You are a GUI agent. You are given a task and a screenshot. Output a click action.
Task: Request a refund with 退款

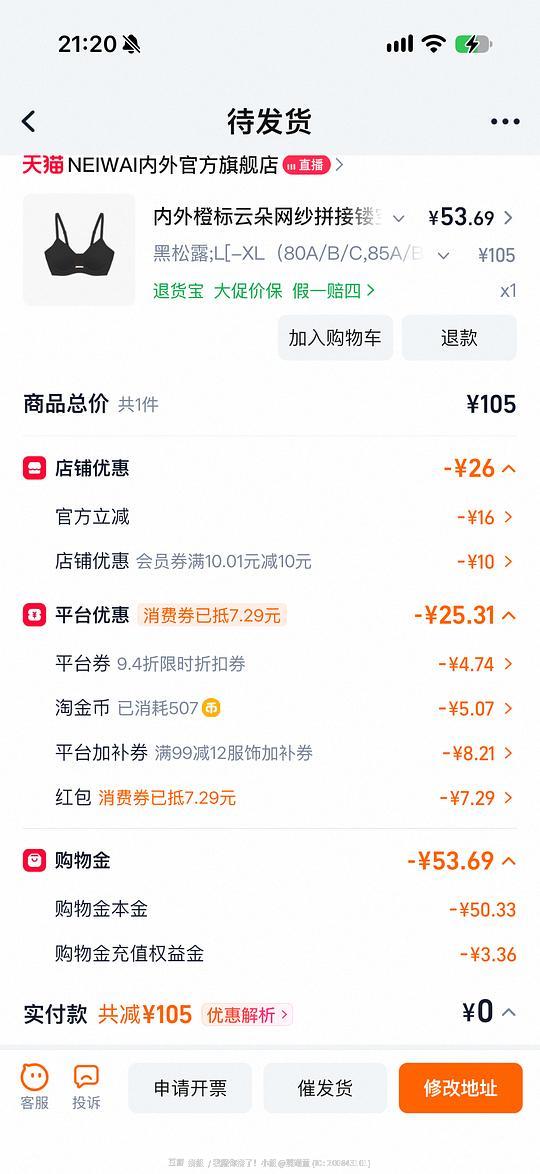pos(459,338)
